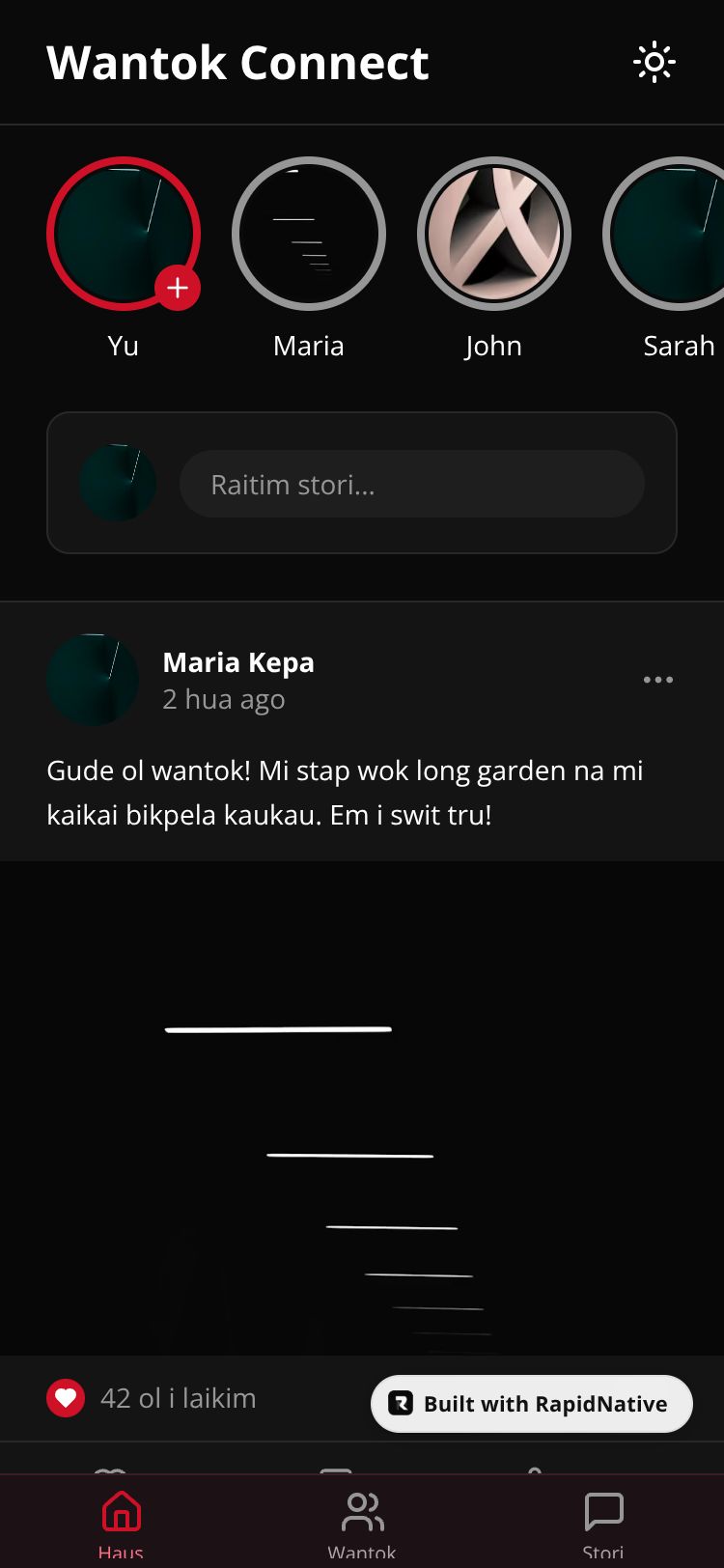724x1568 pixels.
Task: View Maria's story
Action: click(309, 234)
